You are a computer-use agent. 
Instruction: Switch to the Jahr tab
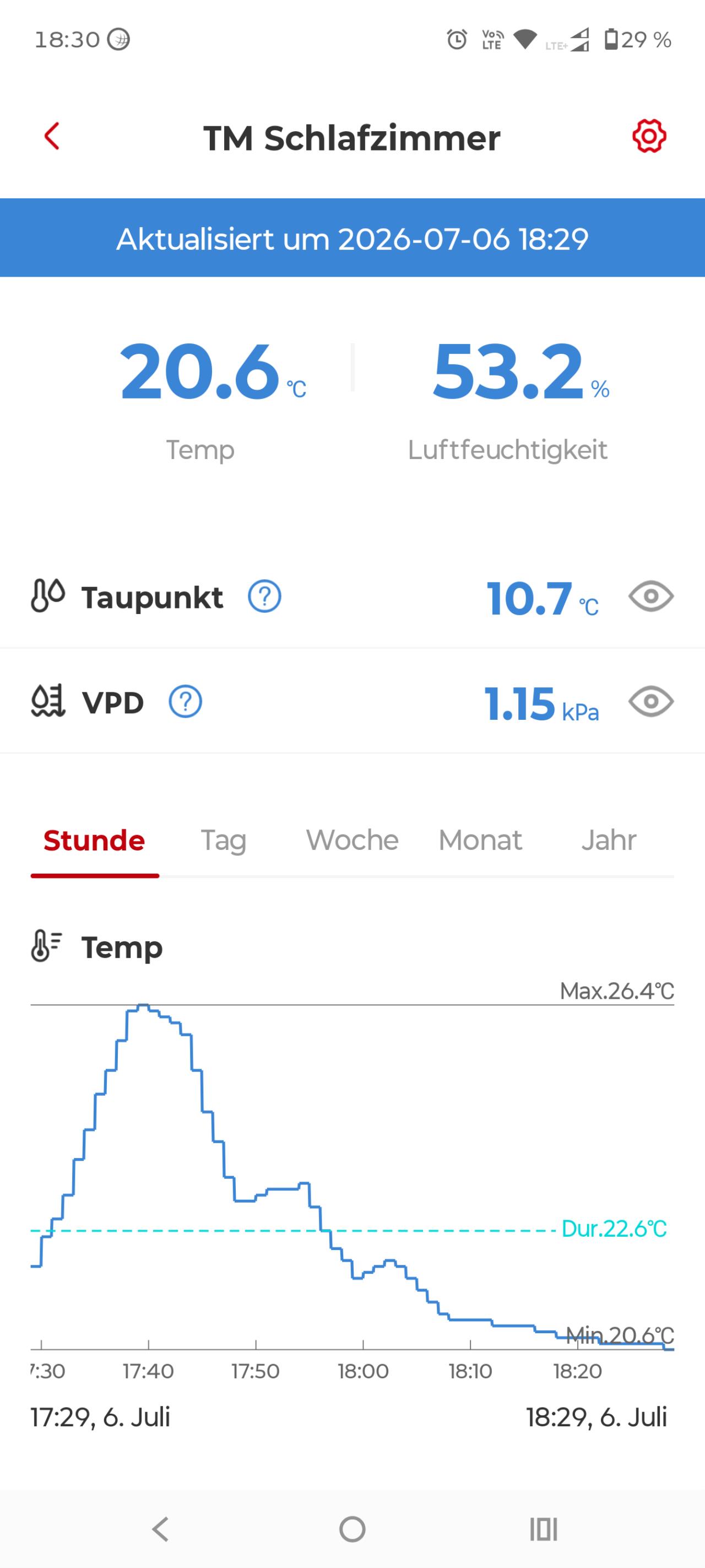coord(609,840)
